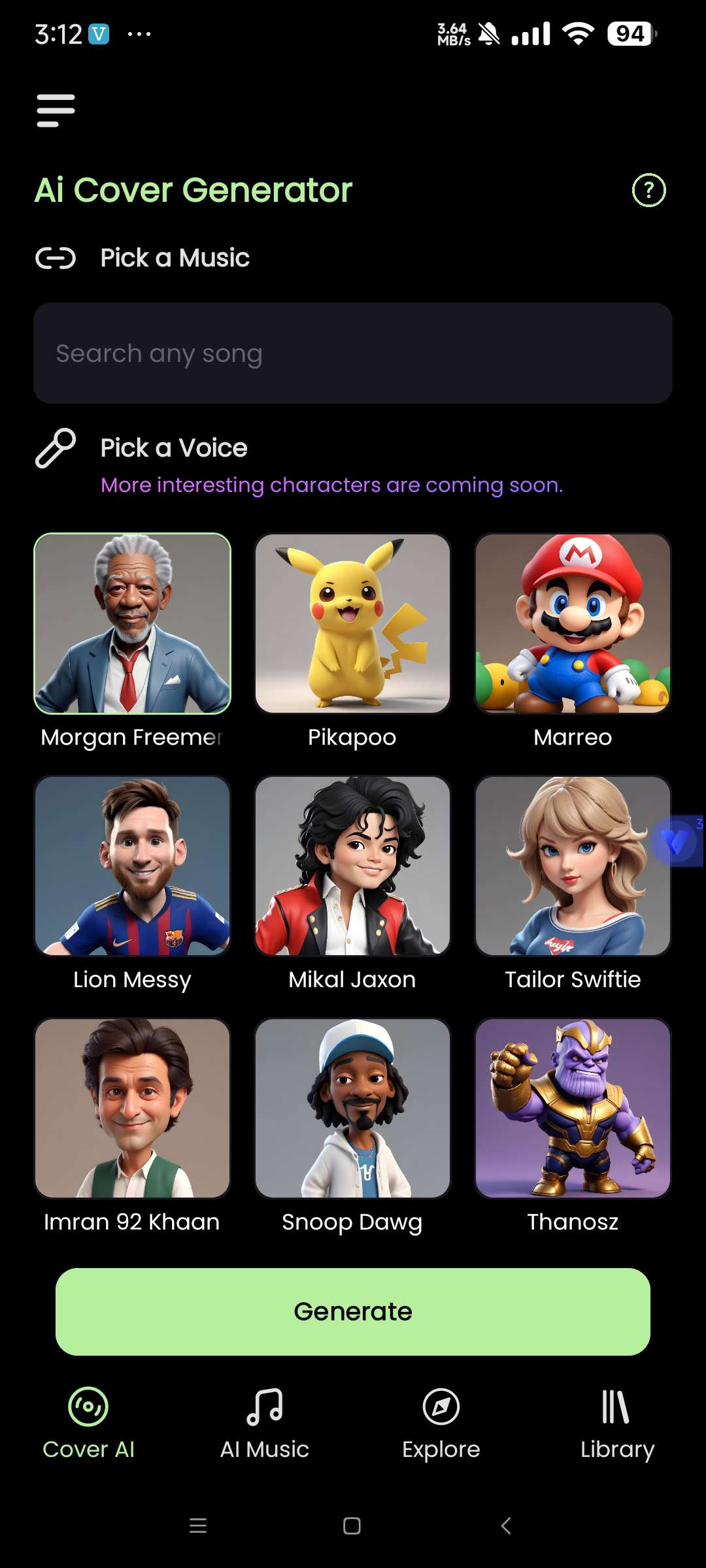The width and height of the screenshot is (706, 1568).
Task: Choose the Snoop Dawg voice
Action: 352,1108
